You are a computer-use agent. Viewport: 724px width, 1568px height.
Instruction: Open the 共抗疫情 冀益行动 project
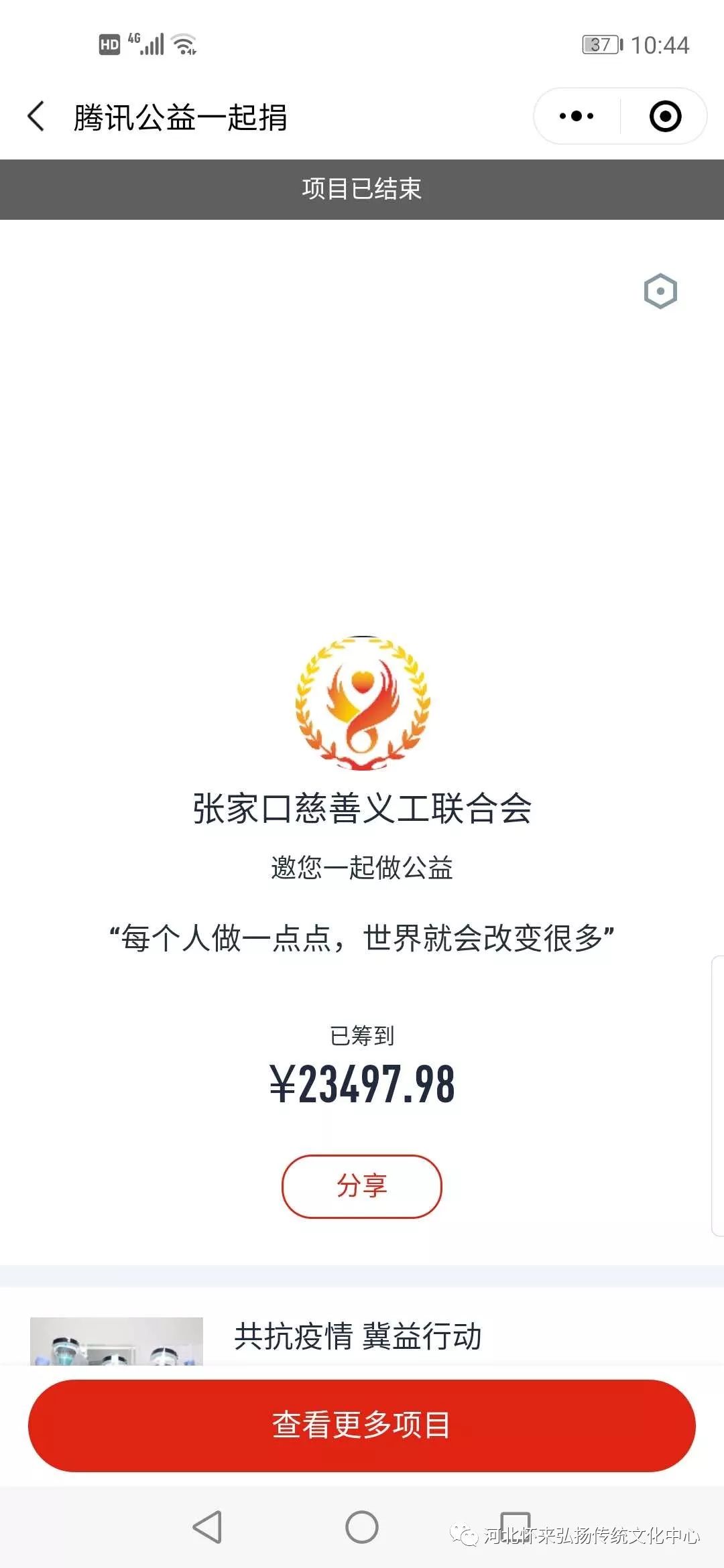point(357,1336)
